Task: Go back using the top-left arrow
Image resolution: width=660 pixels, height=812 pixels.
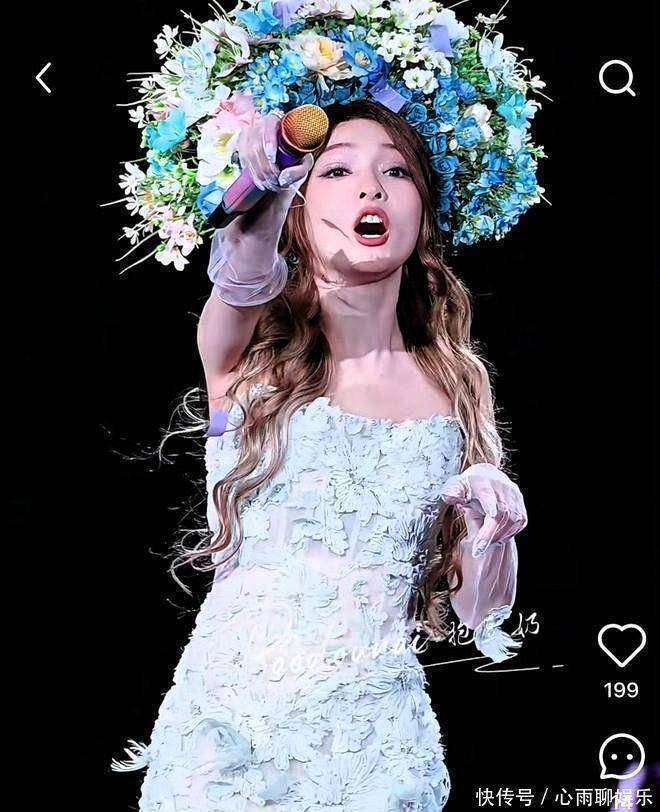Action: [43, 78]
